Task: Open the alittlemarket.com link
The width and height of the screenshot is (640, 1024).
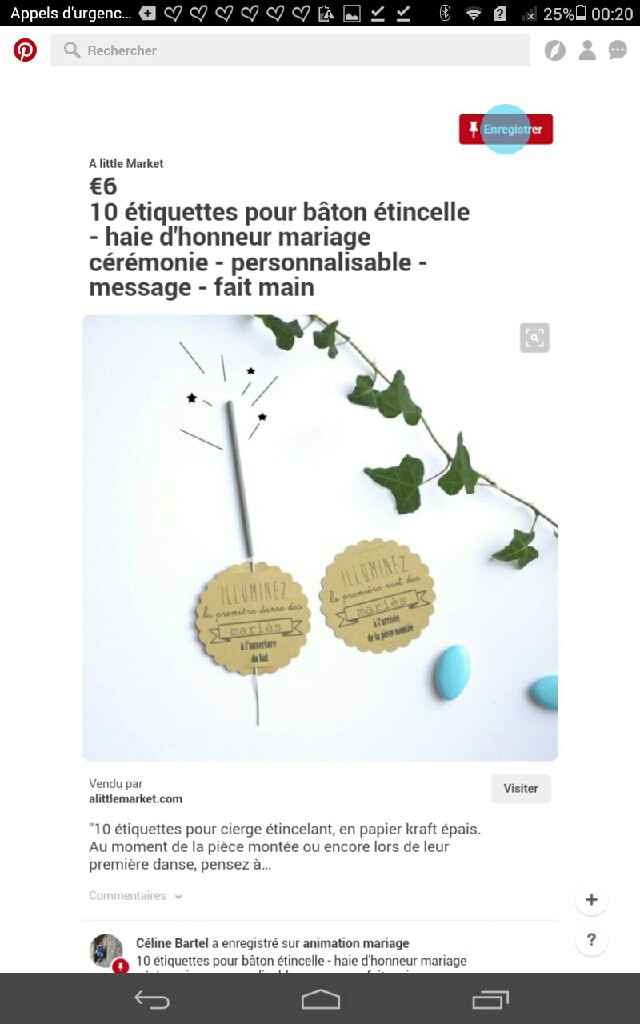Action: [x=136, y=799]
